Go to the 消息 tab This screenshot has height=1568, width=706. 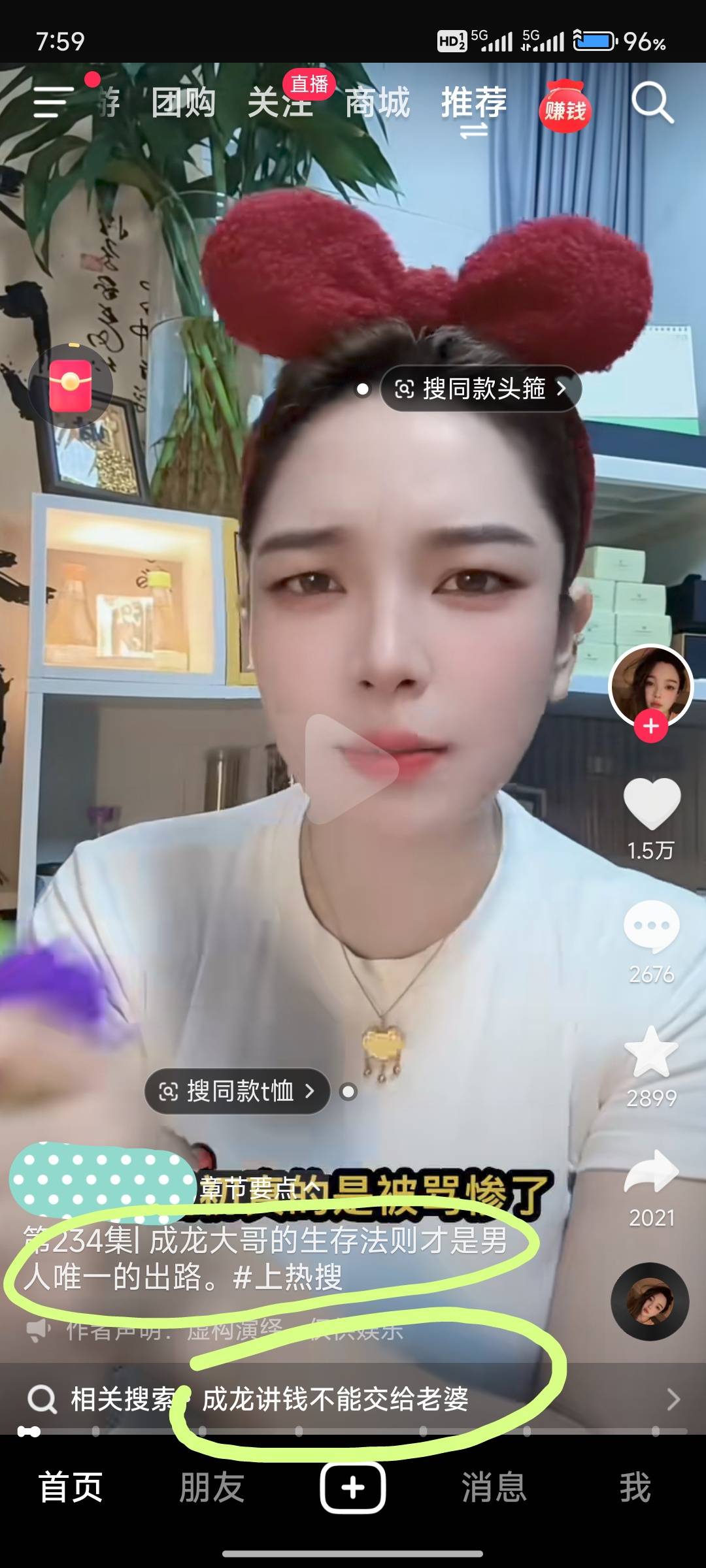tap(494, 1488)
